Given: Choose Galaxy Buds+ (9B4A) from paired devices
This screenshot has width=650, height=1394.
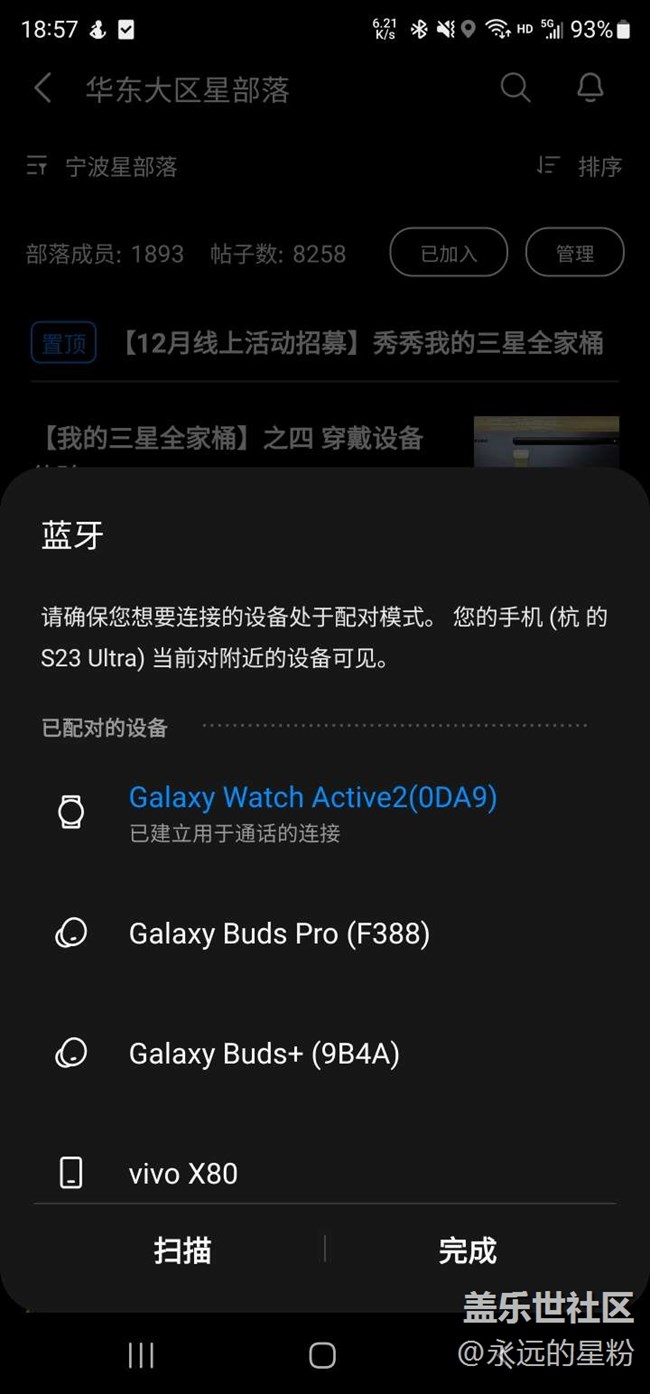Looking at the screenshot, I should [x=264, y=1054].
